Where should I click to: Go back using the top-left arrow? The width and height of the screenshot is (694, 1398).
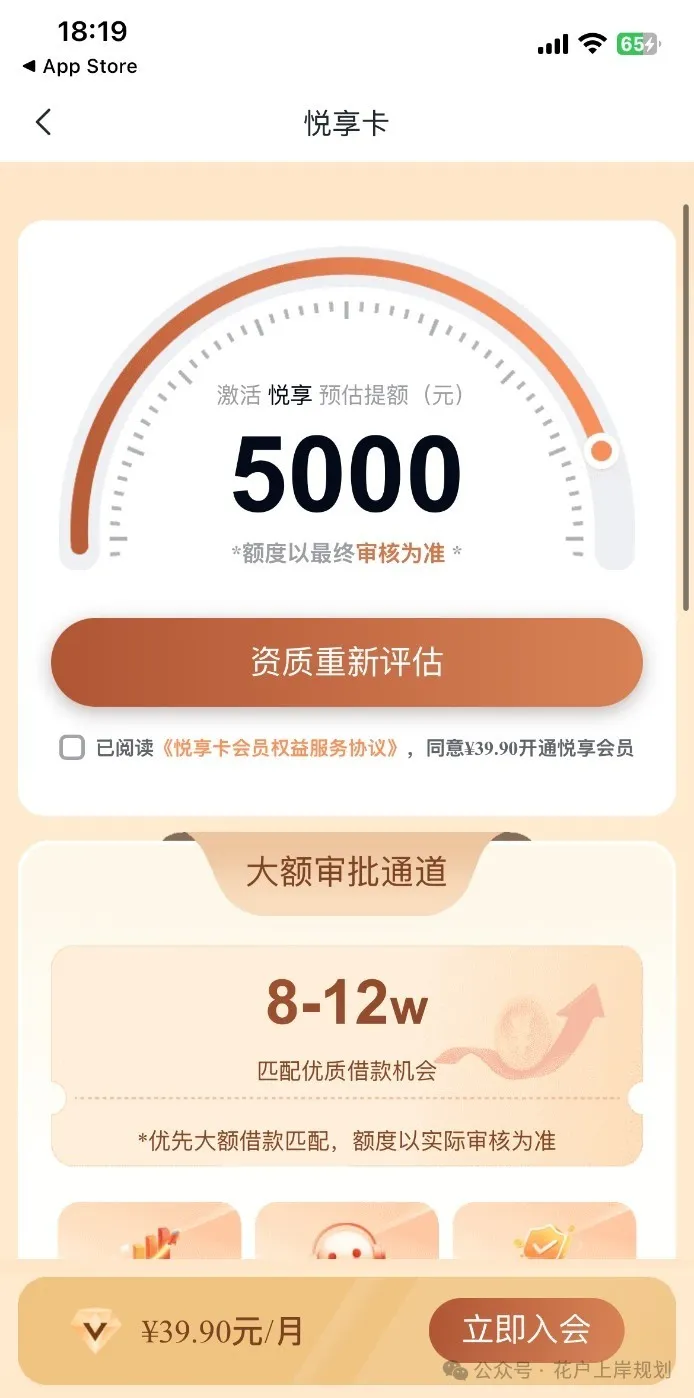coord(43,123)
